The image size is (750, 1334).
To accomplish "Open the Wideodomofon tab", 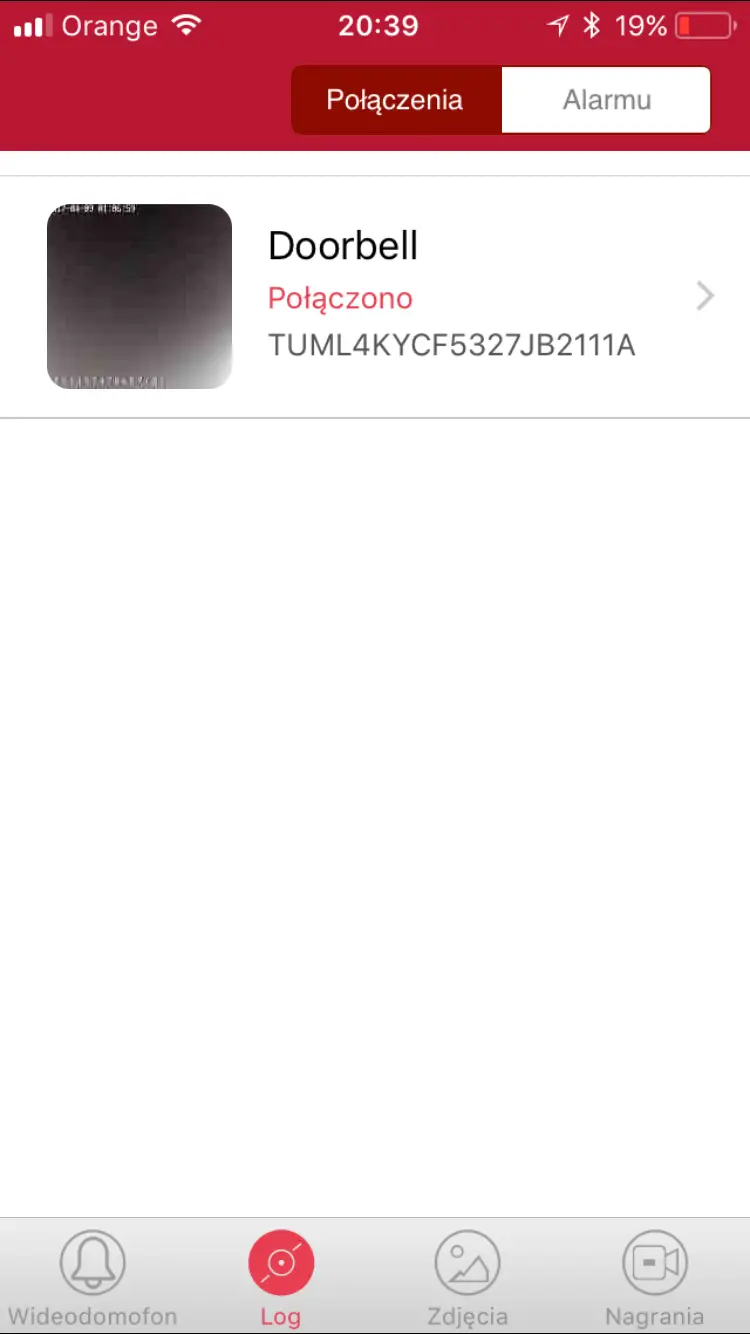I will (93, 1277).
